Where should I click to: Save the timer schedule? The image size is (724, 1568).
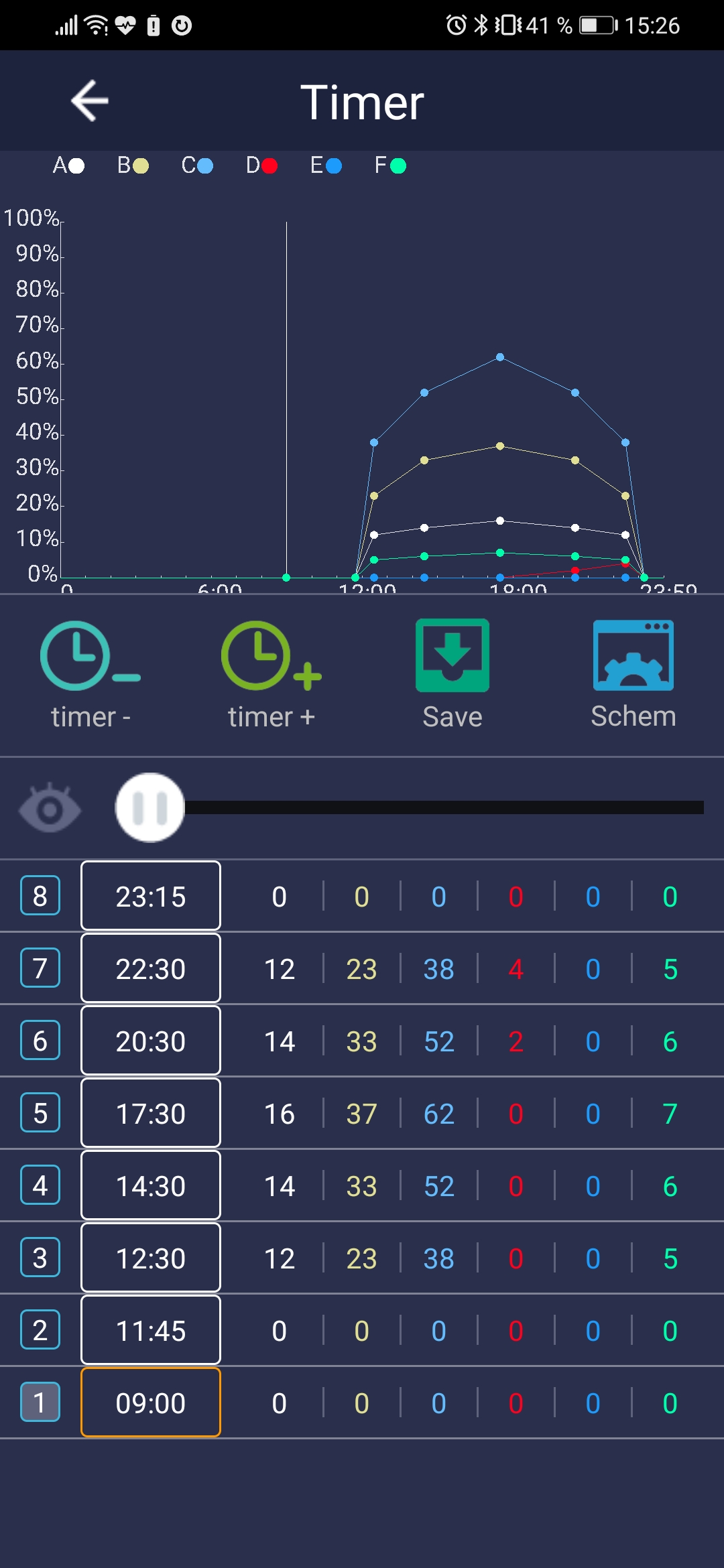click(452, 673)
